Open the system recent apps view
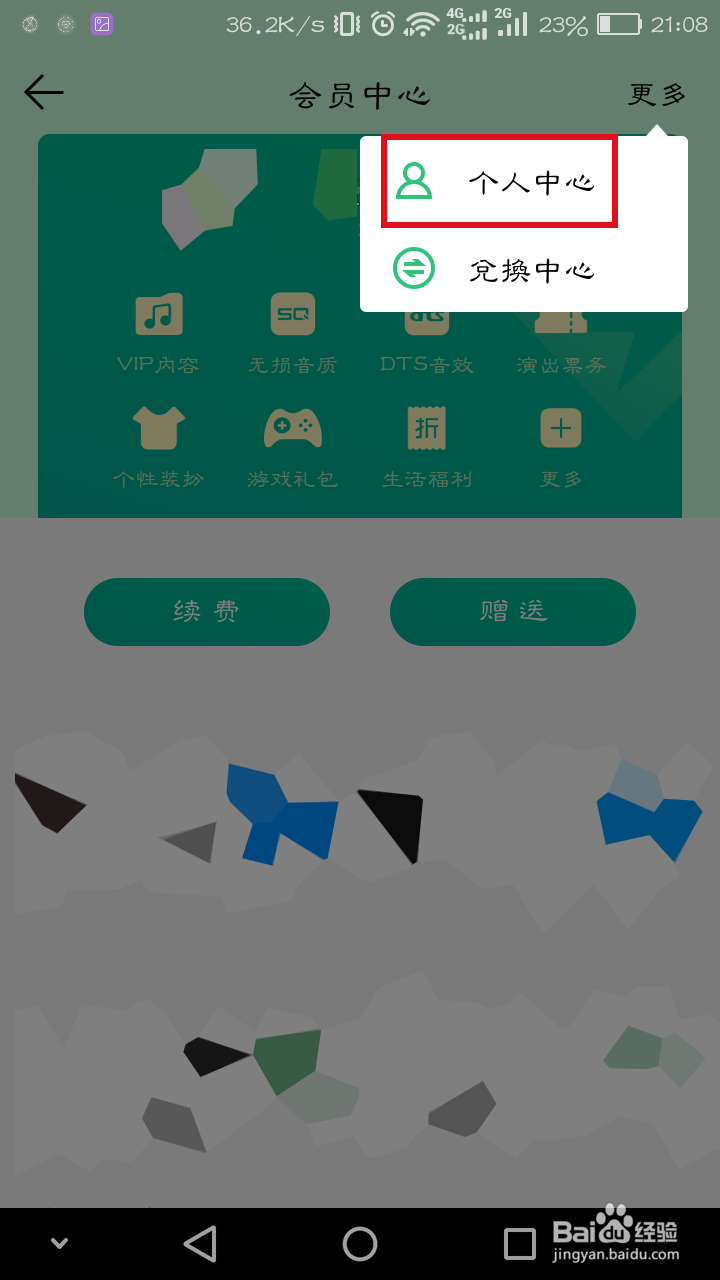The height and width of the screenshot is (1280, 720). click(519, 1244)
